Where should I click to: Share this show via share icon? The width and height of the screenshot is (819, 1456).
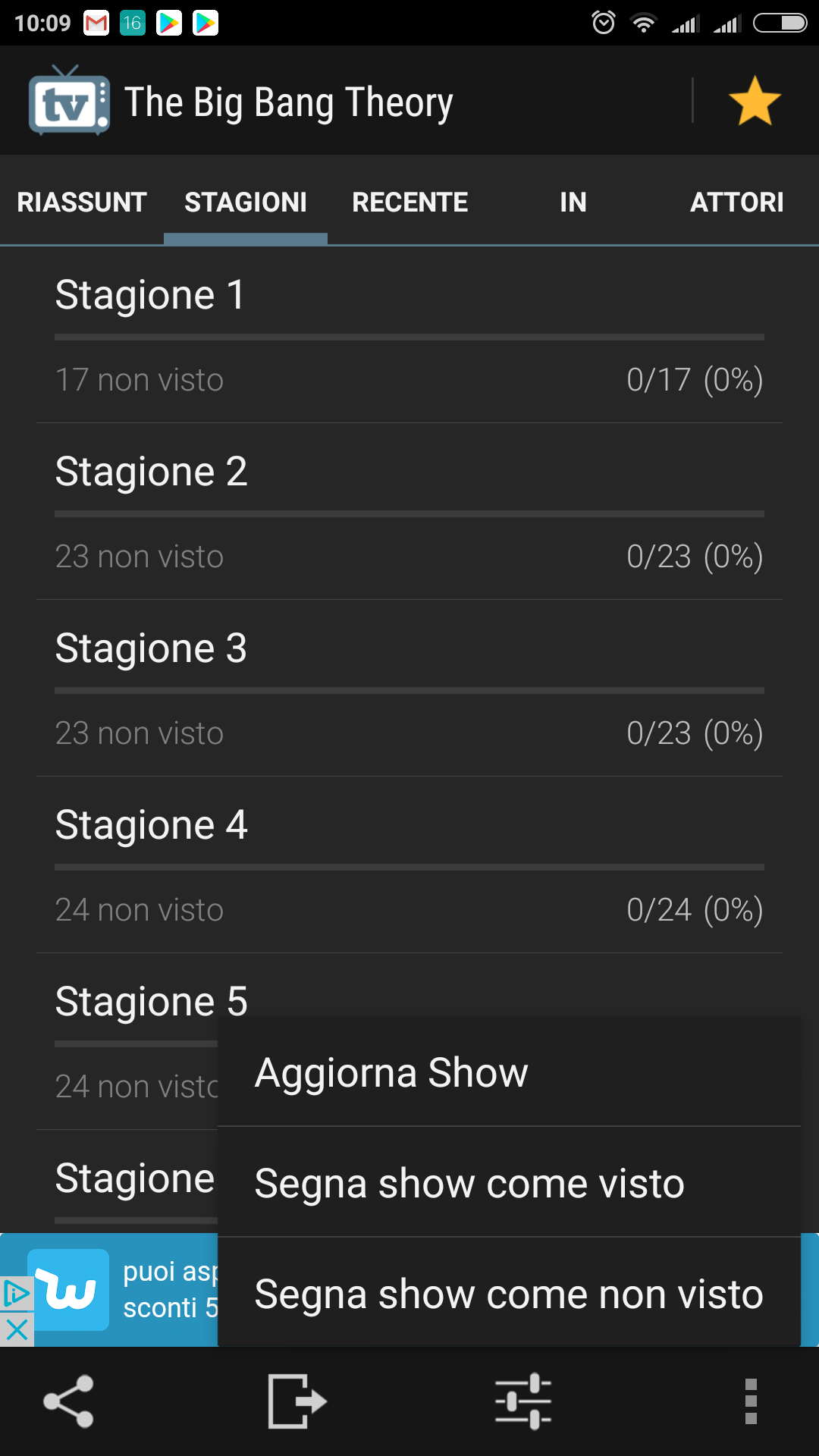(69, 1401)
